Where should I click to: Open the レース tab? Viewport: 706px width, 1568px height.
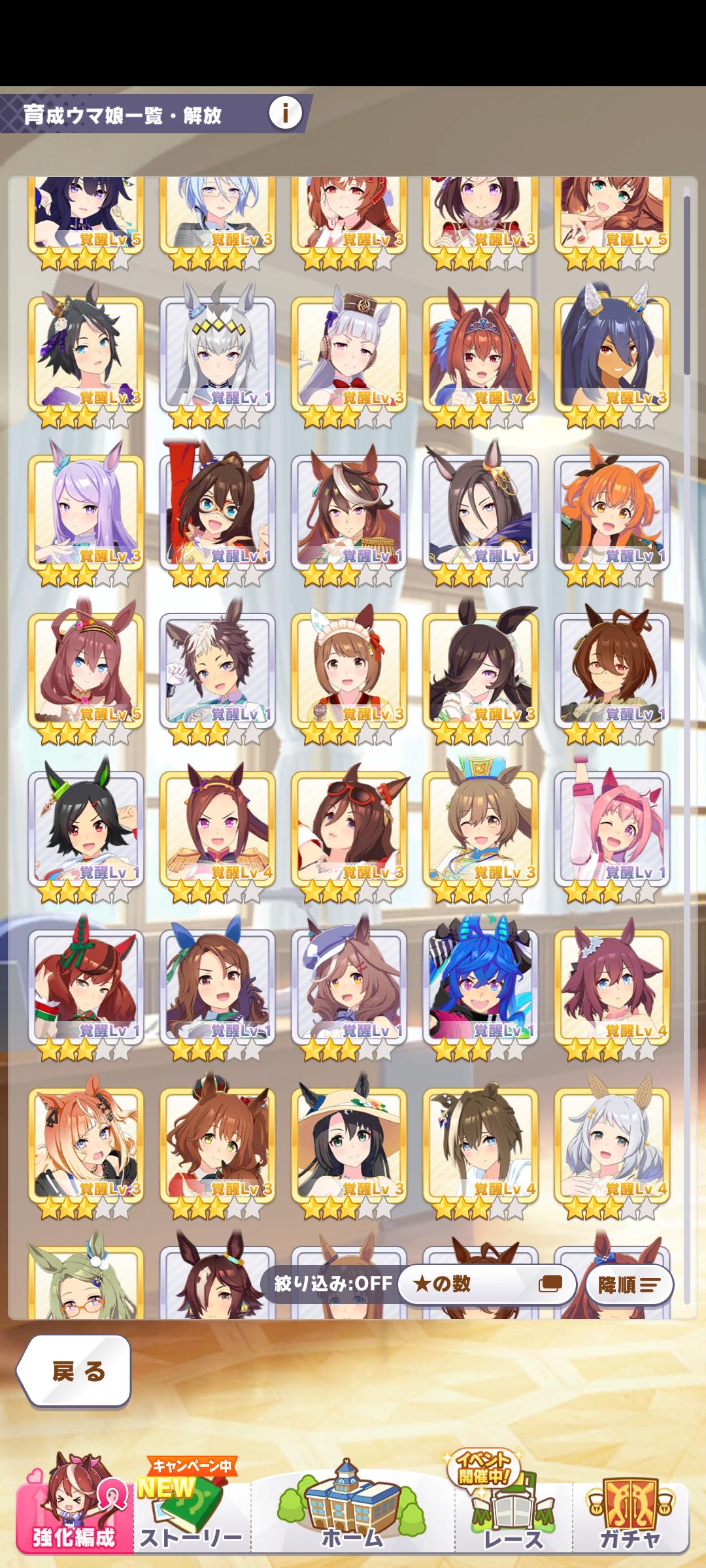click(x=513, y=1516)
